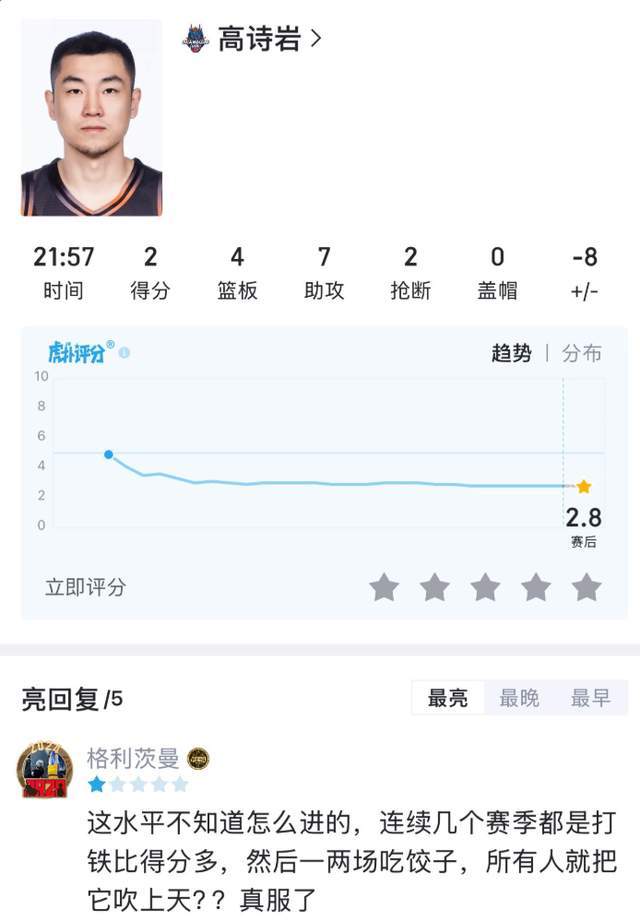Sort replies by 最晚
Image resolution: width=640 pixels, height=921 pixels.
point(519,698)
